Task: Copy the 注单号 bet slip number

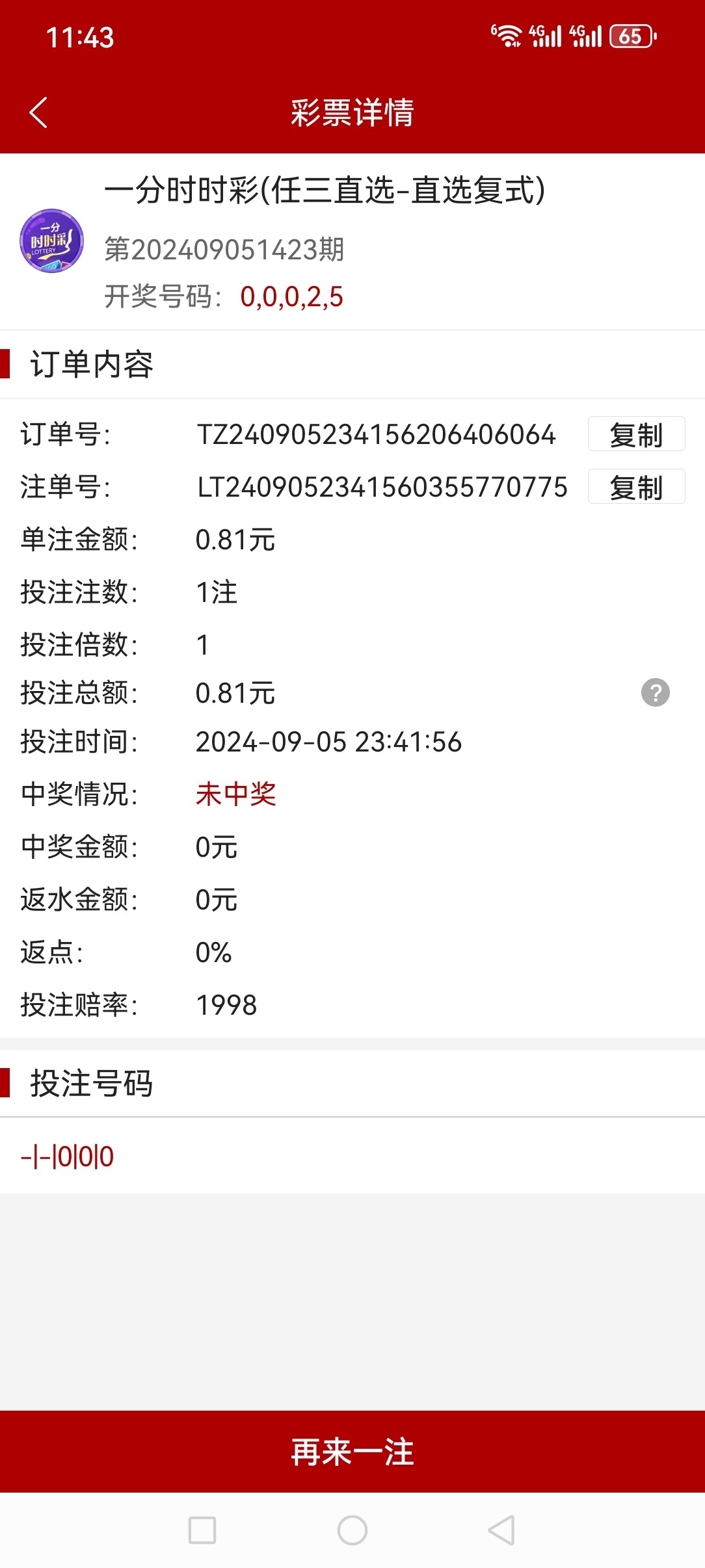Action: click(636, 486)
